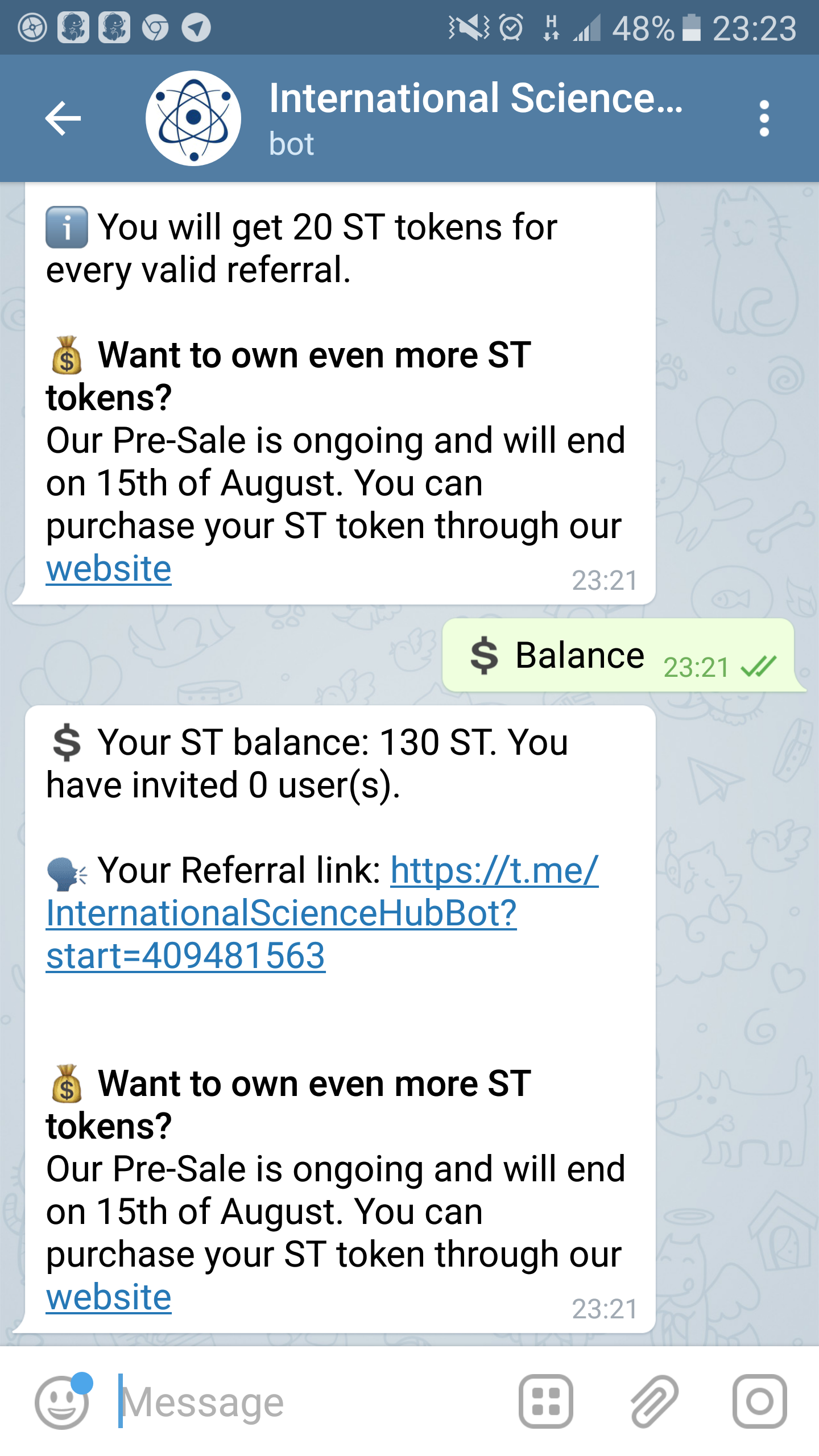
Task: Open the camera to record media
Action: tap(759, 1401)
